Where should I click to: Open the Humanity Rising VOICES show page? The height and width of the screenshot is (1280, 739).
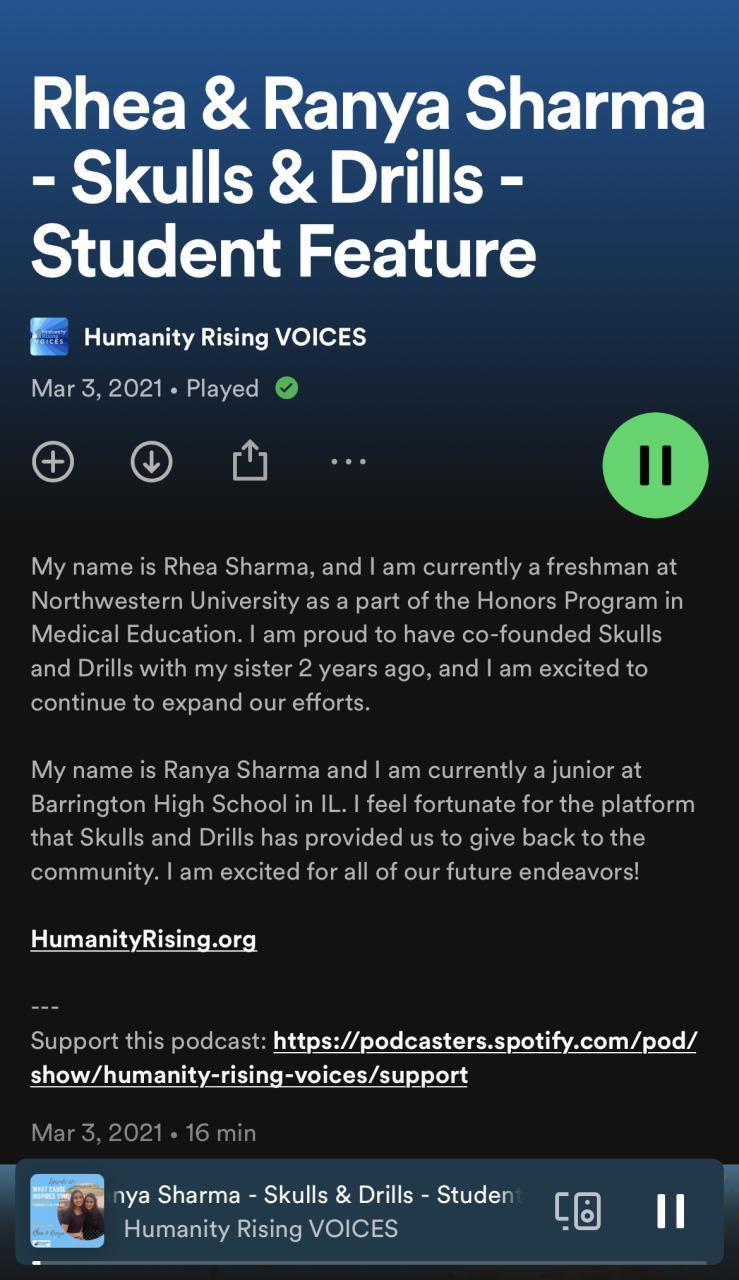pos(224,337)
